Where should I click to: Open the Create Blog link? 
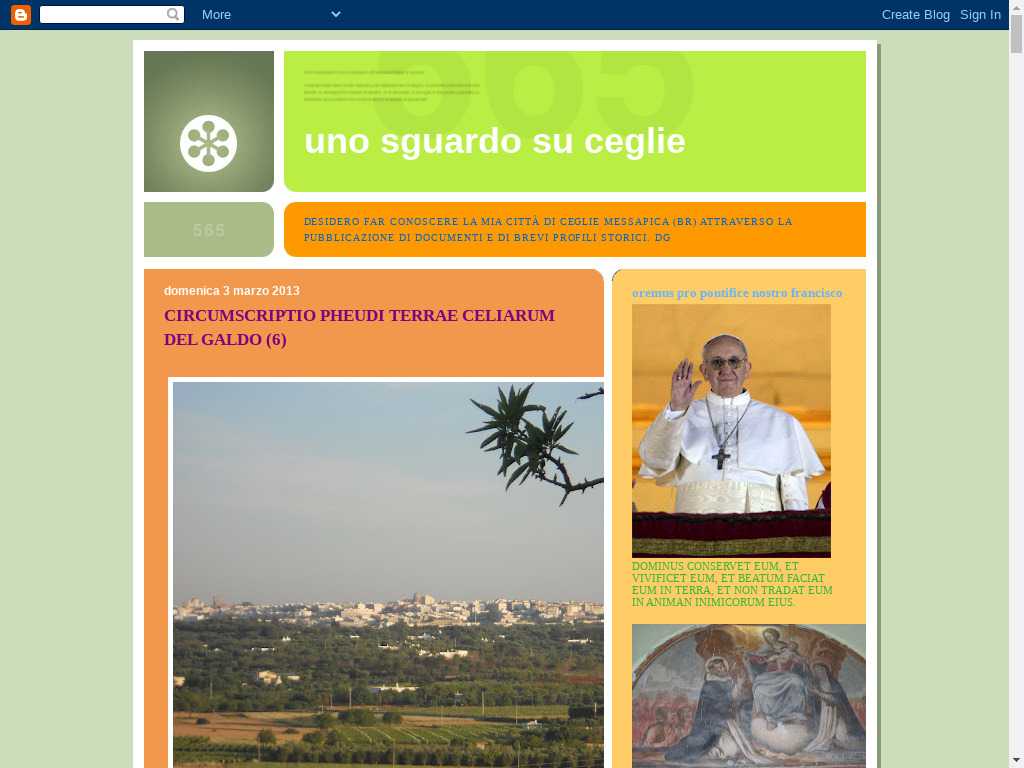pyautogui.click(x=915, y=14)
